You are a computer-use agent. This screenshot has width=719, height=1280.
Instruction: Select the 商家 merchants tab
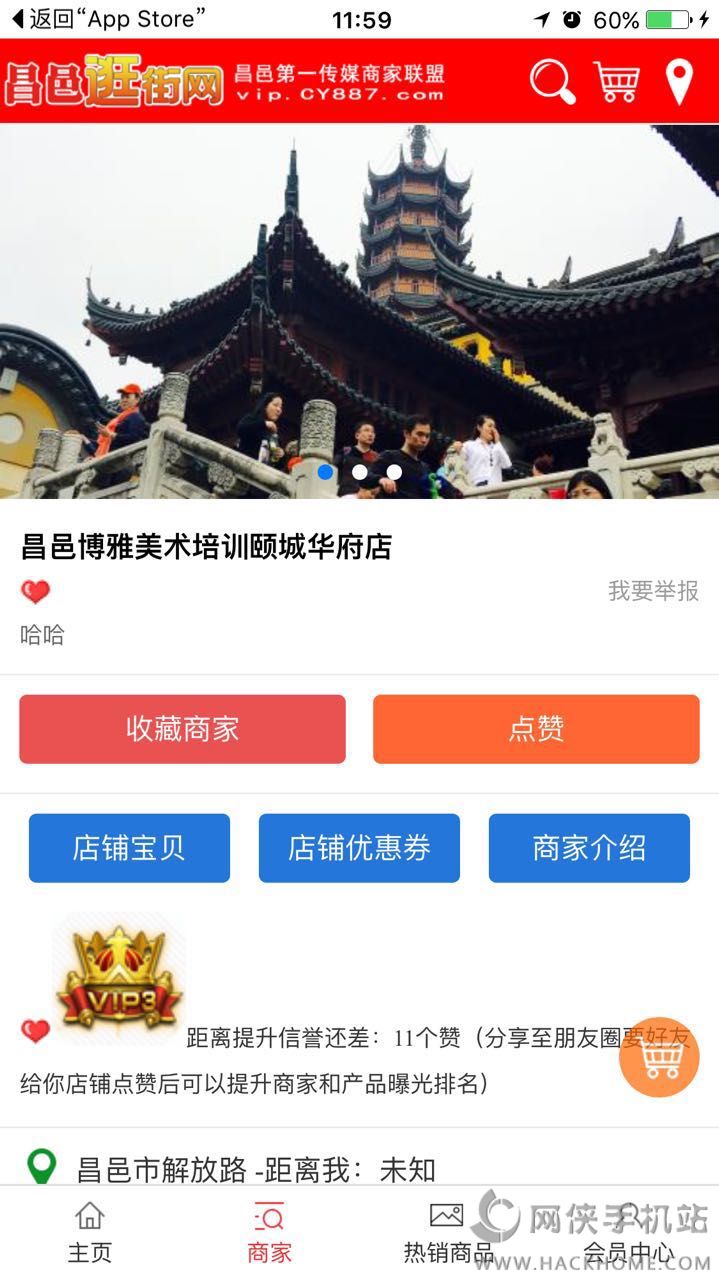(269, 1232)
